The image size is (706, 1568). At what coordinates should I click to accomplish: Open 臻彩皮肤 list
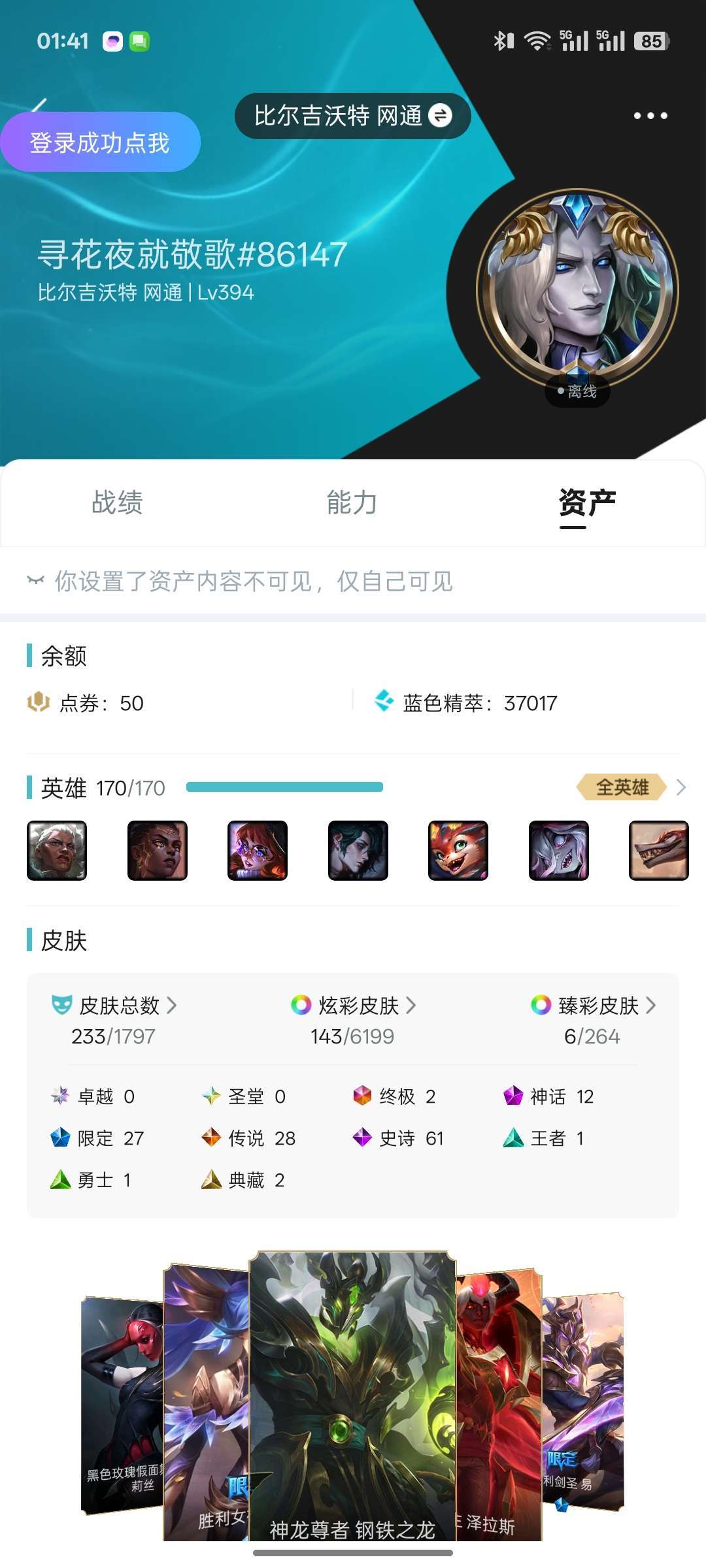[593, 1020]
